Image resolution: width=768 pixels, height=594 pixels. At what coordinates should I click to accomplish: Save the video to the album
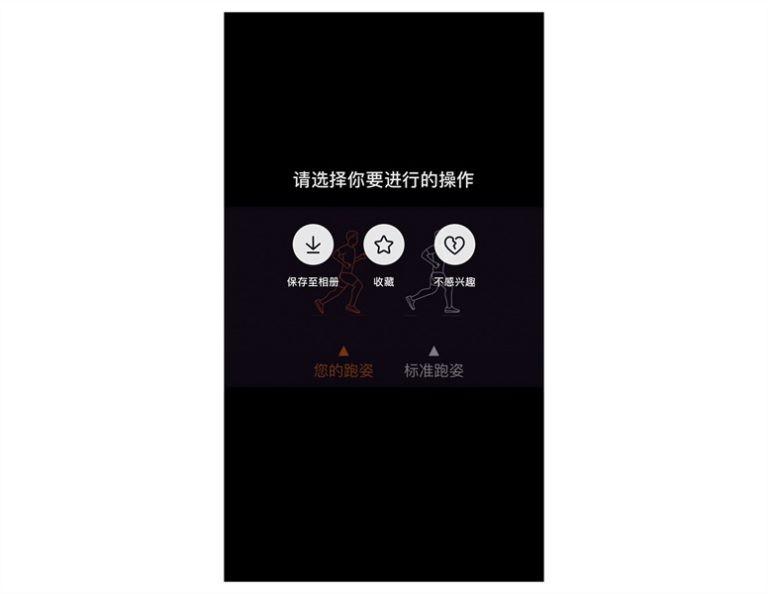pyautogui.click(x=312, y=244)
